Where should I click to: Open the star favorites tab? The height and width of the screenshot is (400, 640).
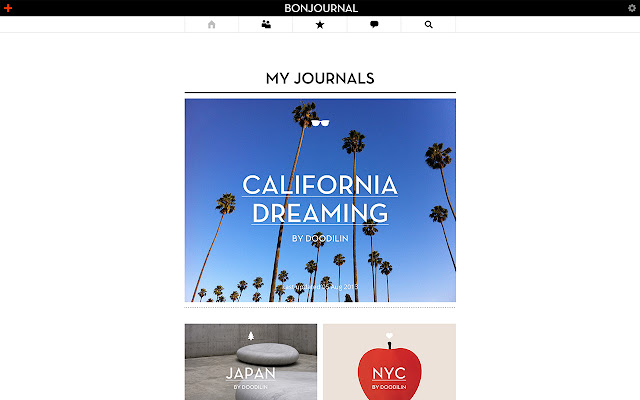pyautogui.click(x=320, y=24)
